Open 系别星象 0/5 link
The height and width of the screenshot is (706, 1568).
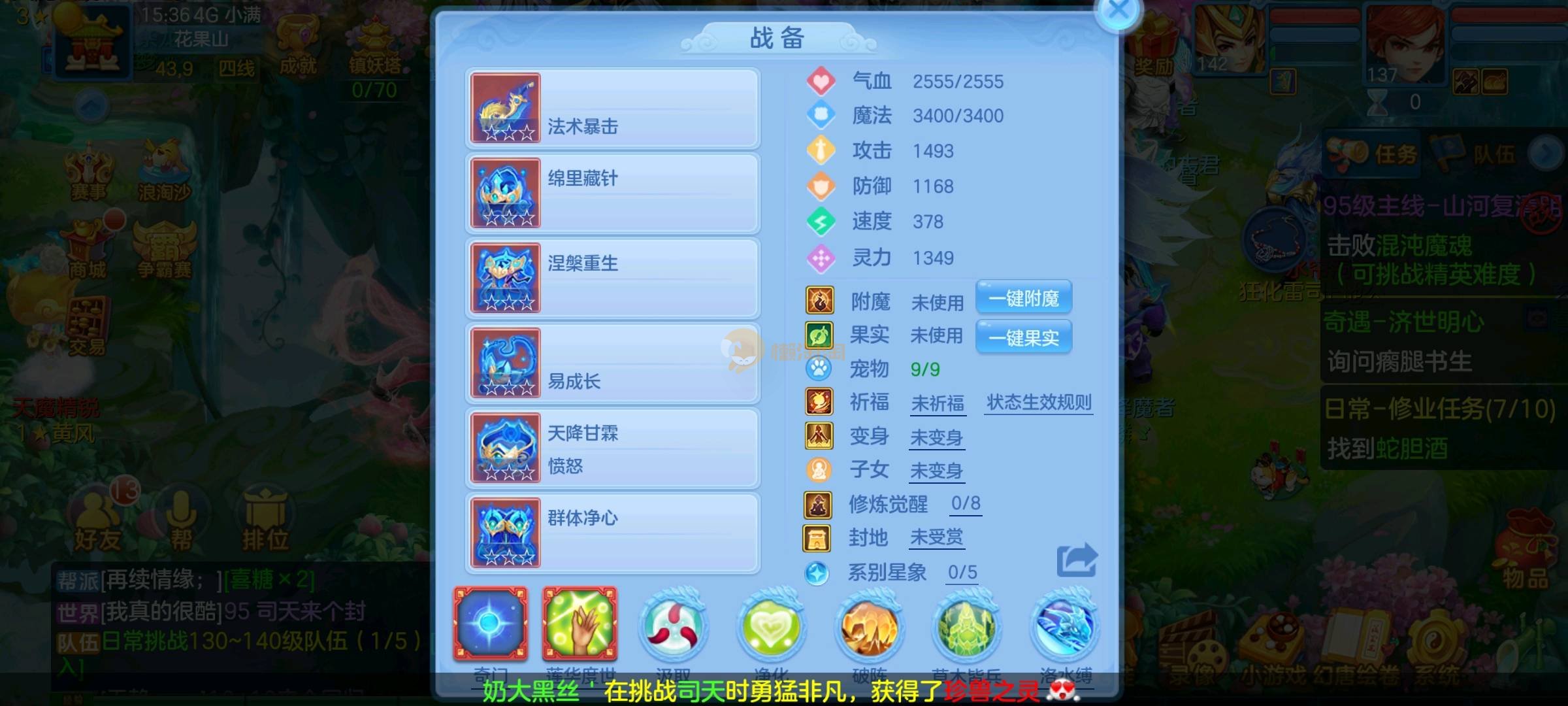[x=962, y=573]
